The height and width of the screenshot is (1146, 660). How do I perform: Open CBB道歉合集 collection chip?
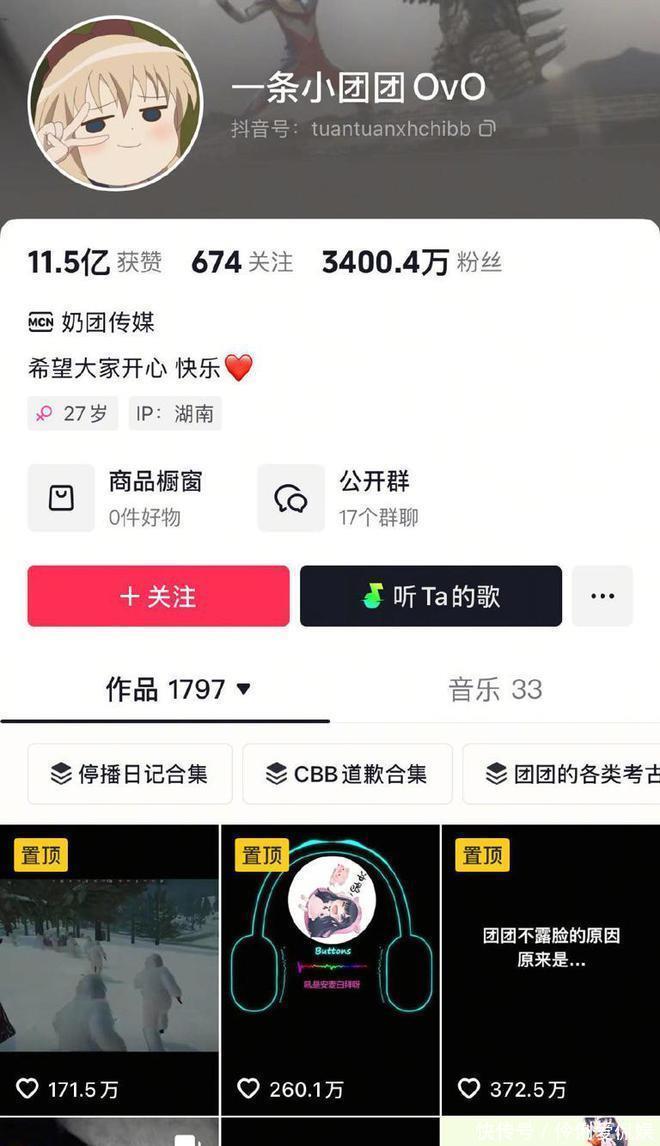pyautogui.click(x=347, y=774)
